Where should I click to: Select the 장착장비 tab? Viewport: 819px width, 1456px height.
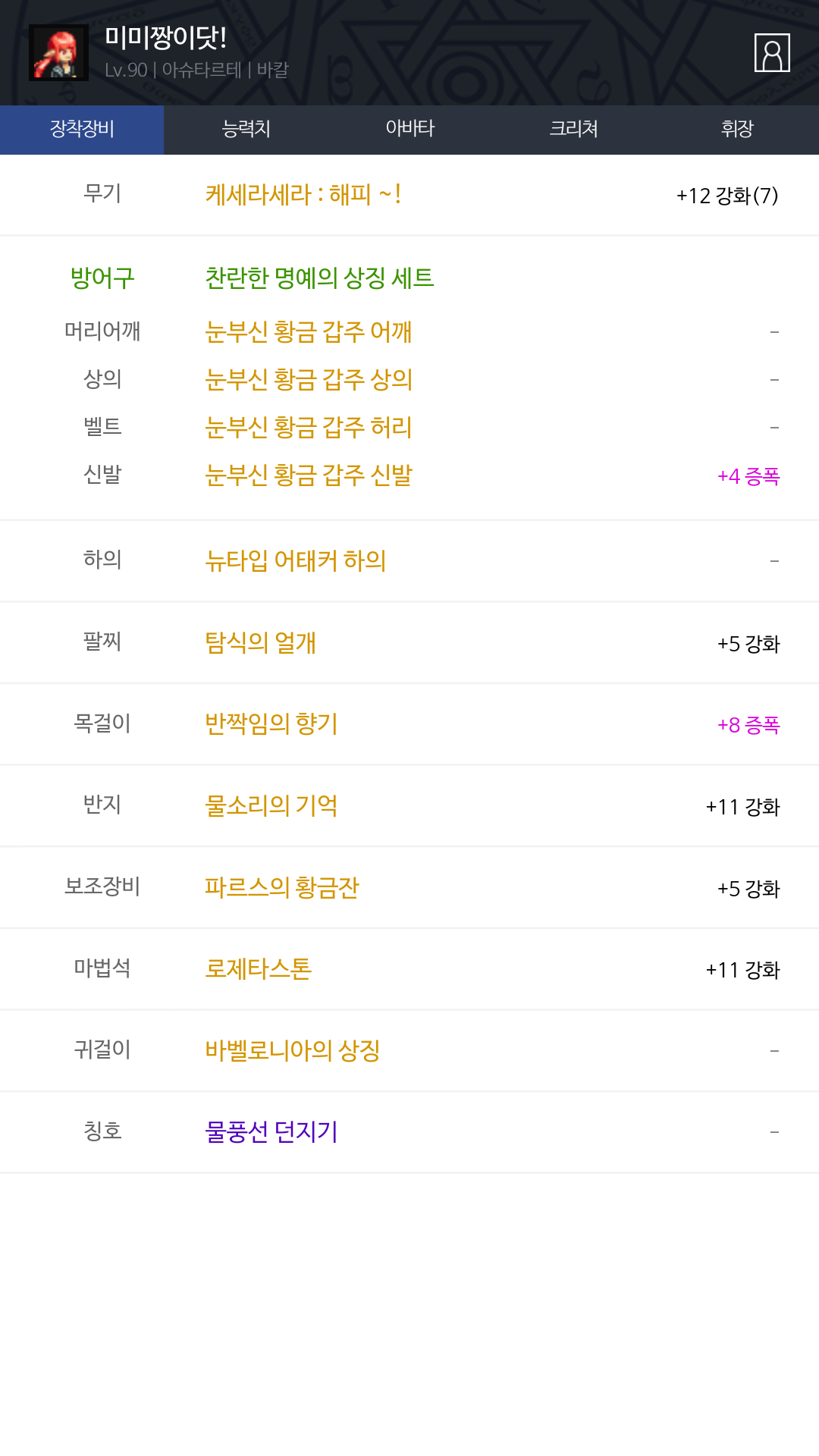click(x=82, y=129)
